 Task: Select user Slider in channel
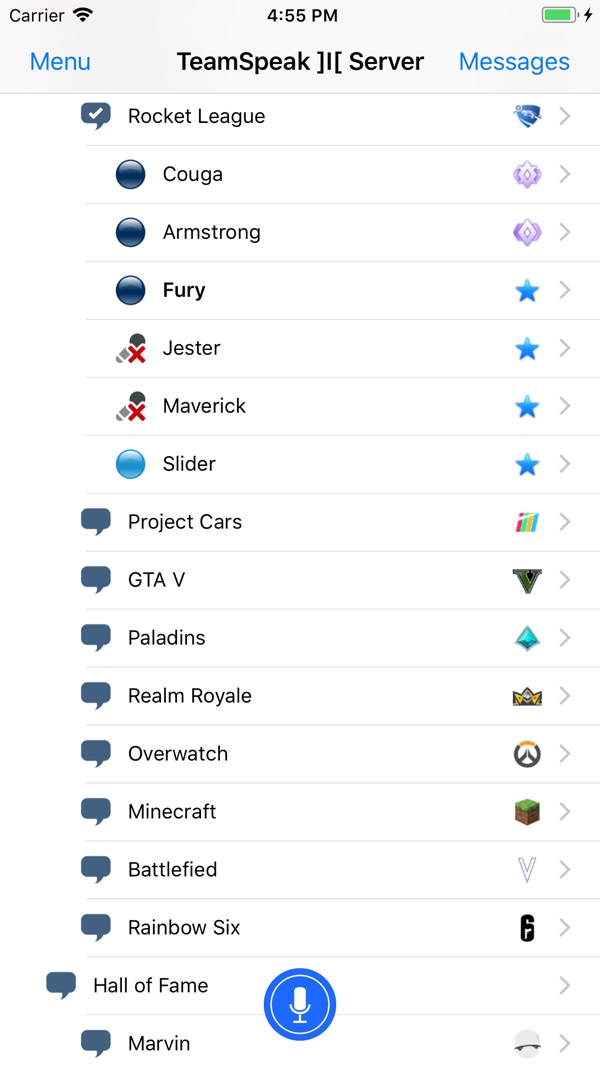pyautogui.click(x=189, y=465)
